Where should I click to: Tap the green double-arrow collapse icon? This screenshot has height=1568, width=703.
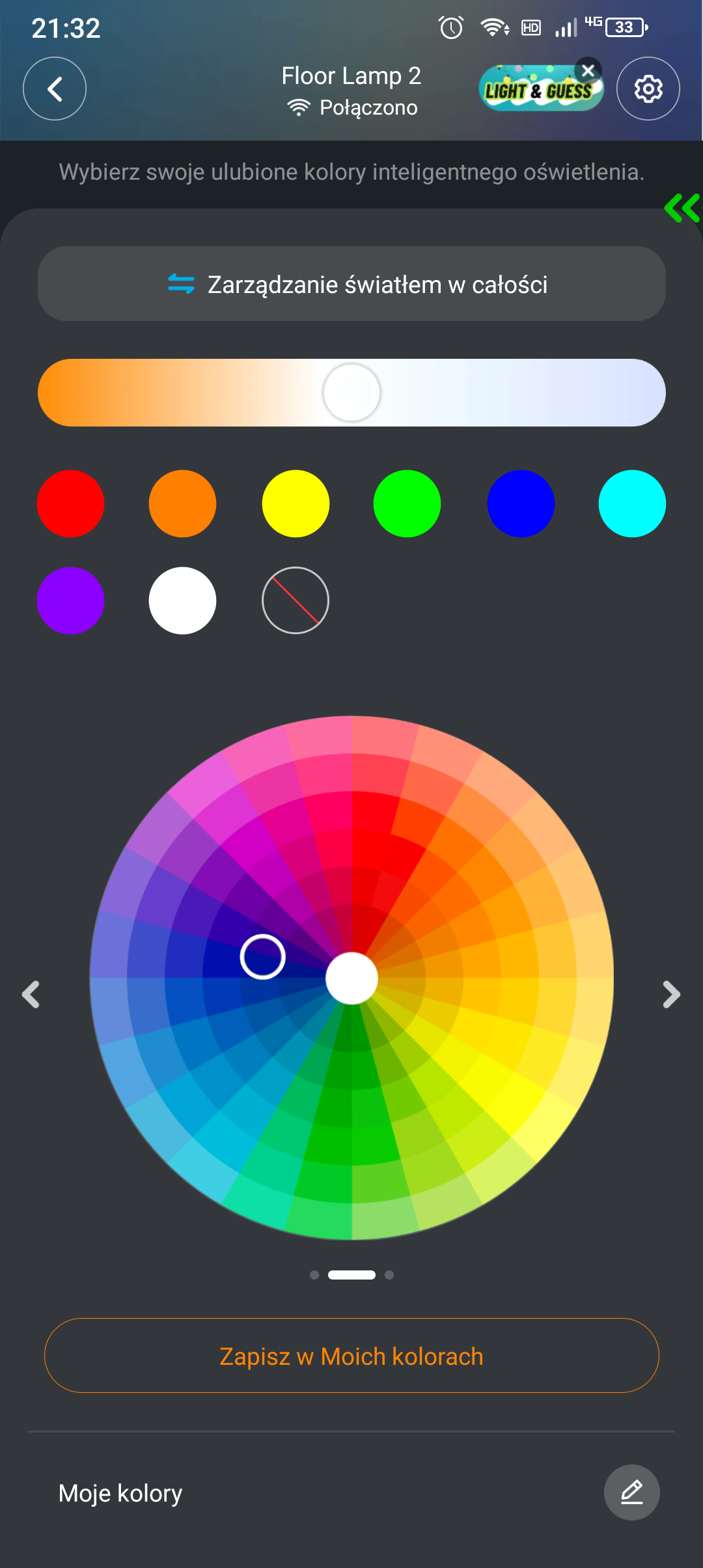[x=682, y=208]
